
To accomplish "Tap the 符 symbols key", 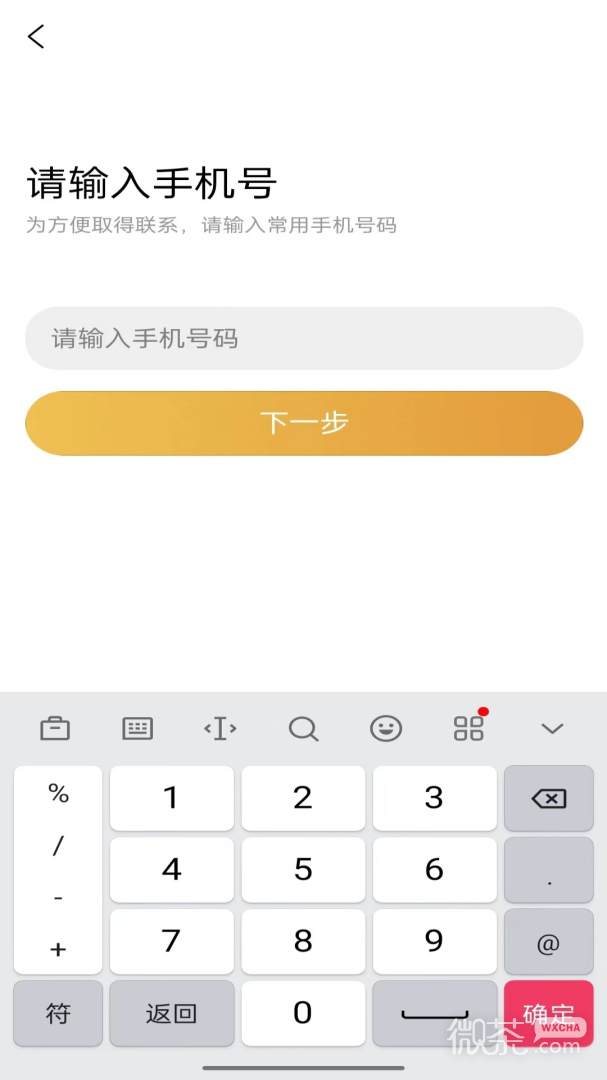I will 58,1013.
